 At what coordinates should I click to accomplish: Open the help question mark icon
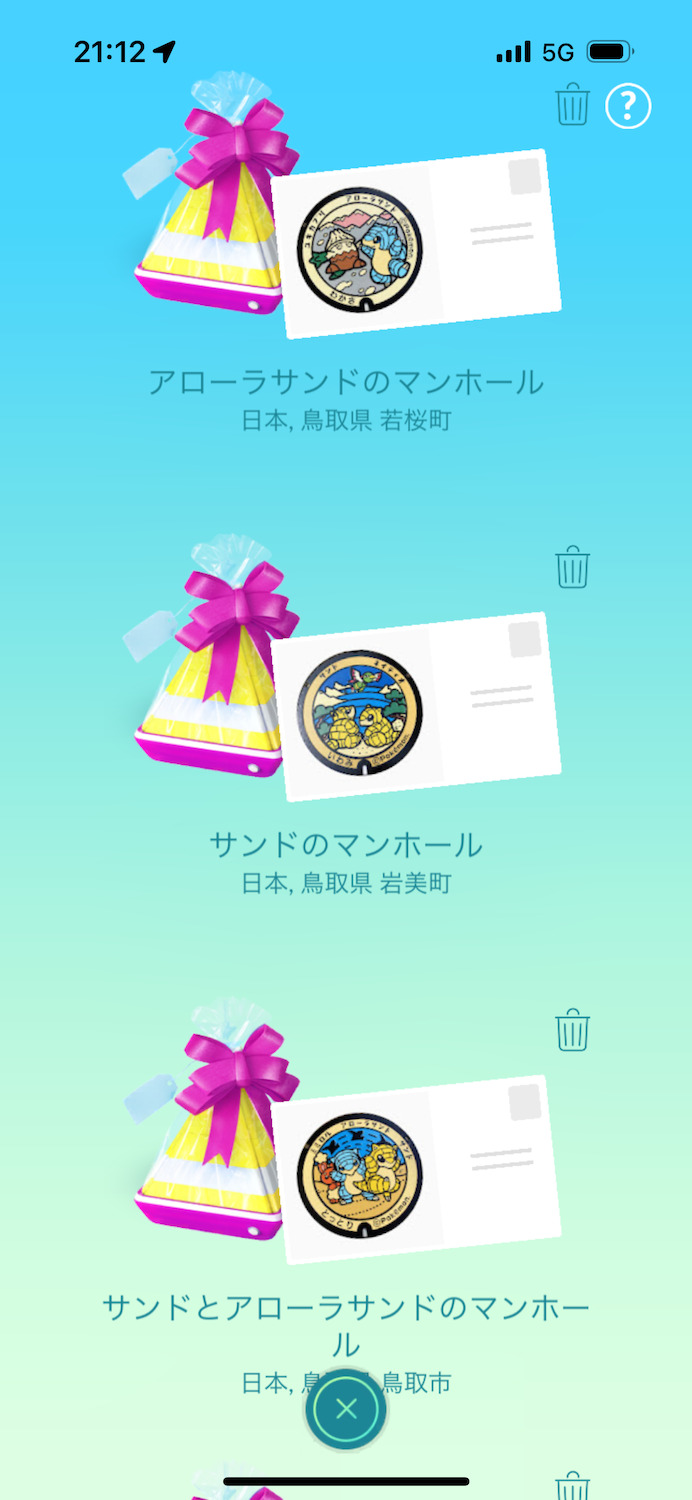tap(628, 106)
